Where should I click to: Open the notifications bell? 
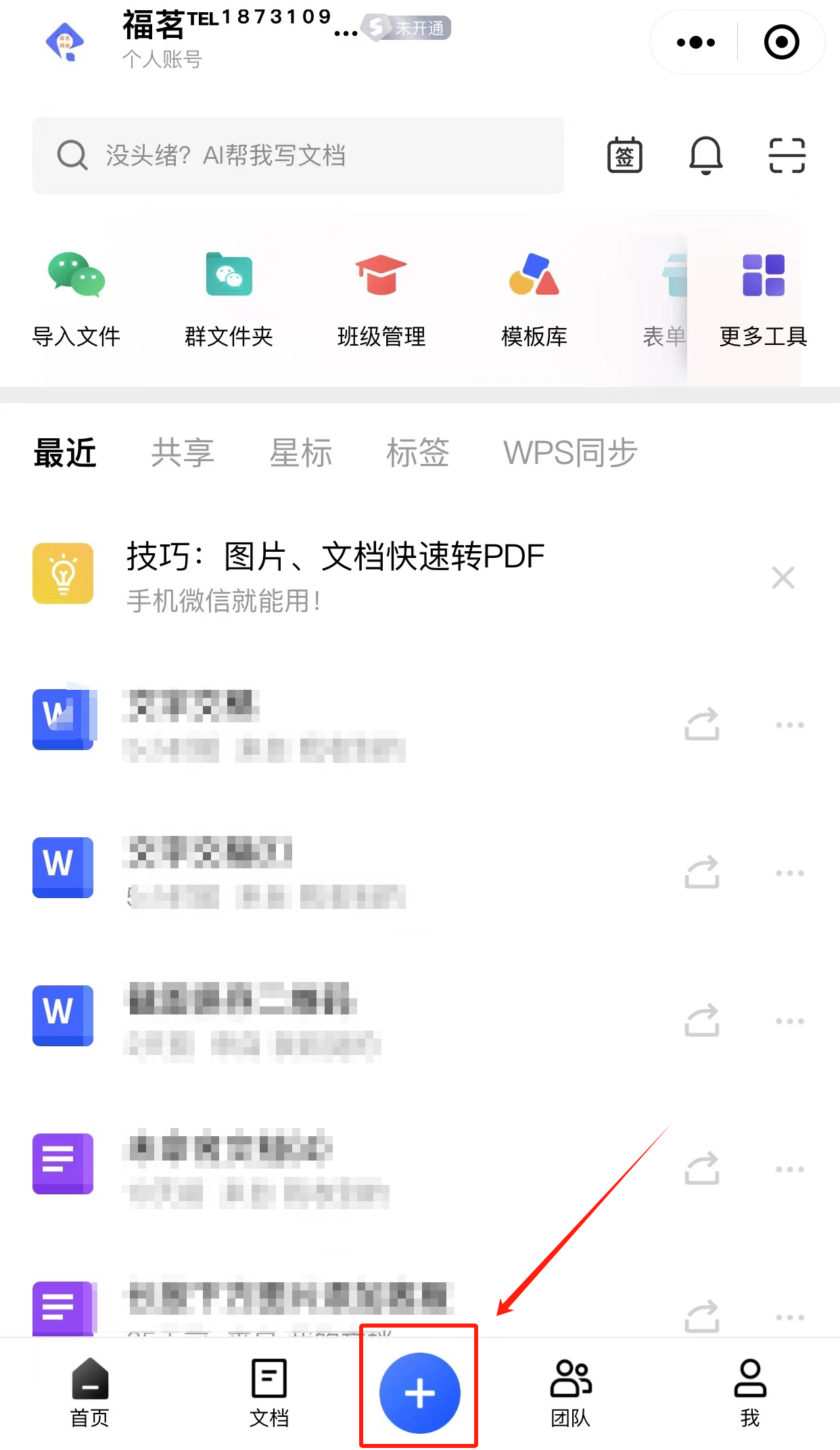pyautogui.click(x=705, y=156)
